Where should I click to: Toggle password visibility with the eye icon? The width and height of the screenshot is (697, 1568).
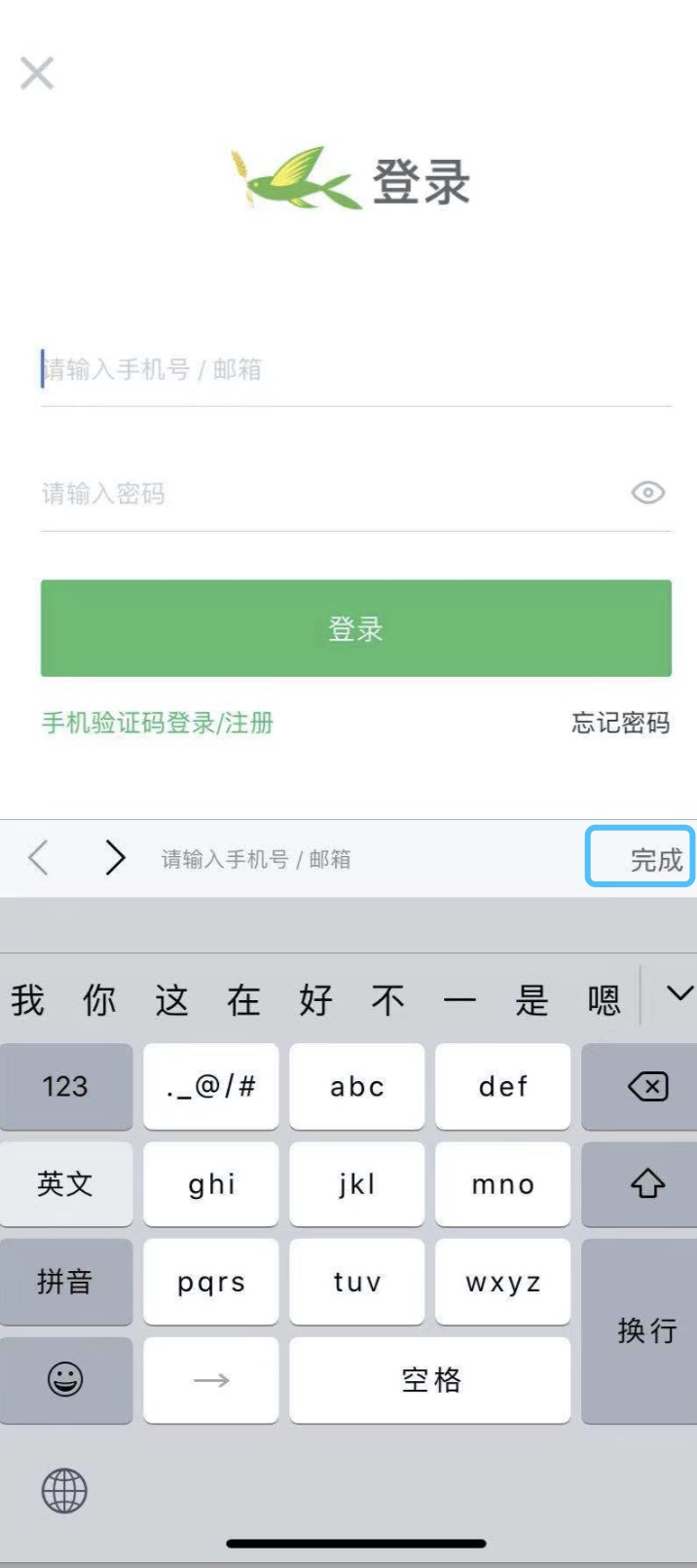click(x=647, y=493)
